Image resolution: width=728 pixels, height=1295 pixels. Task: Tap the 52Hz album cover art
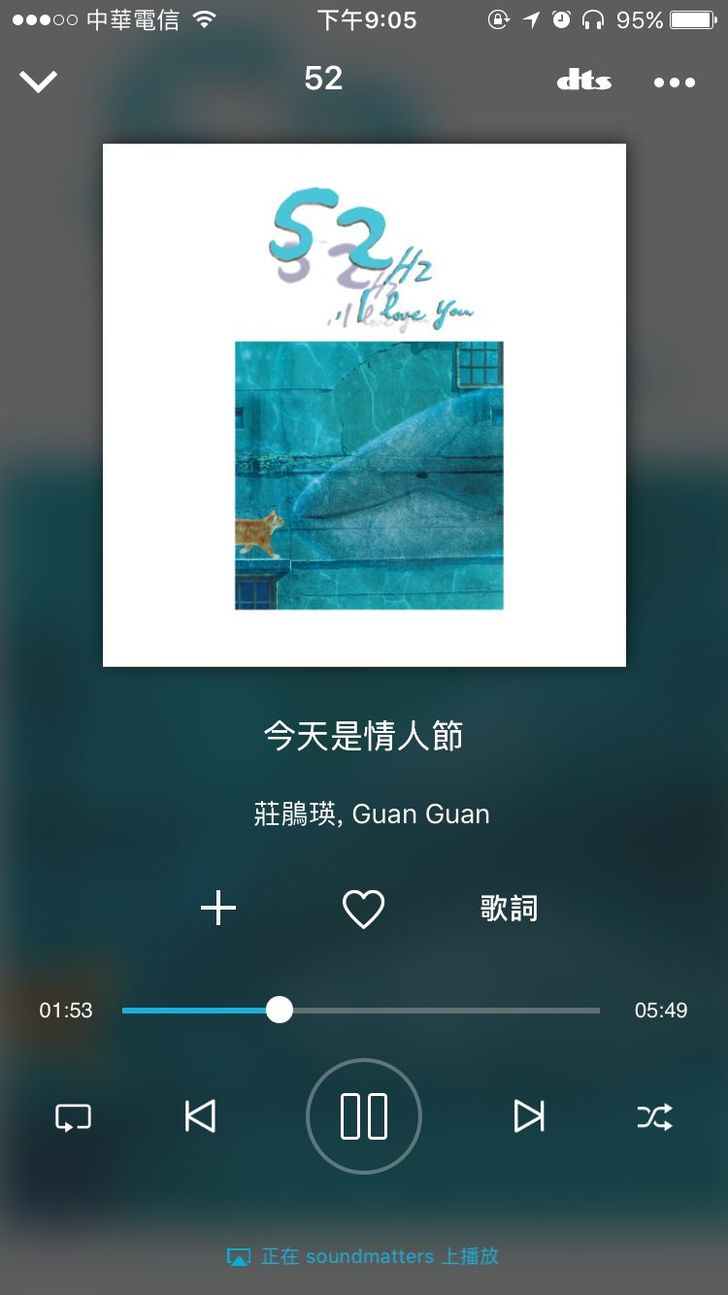click(x=364, y=405)
